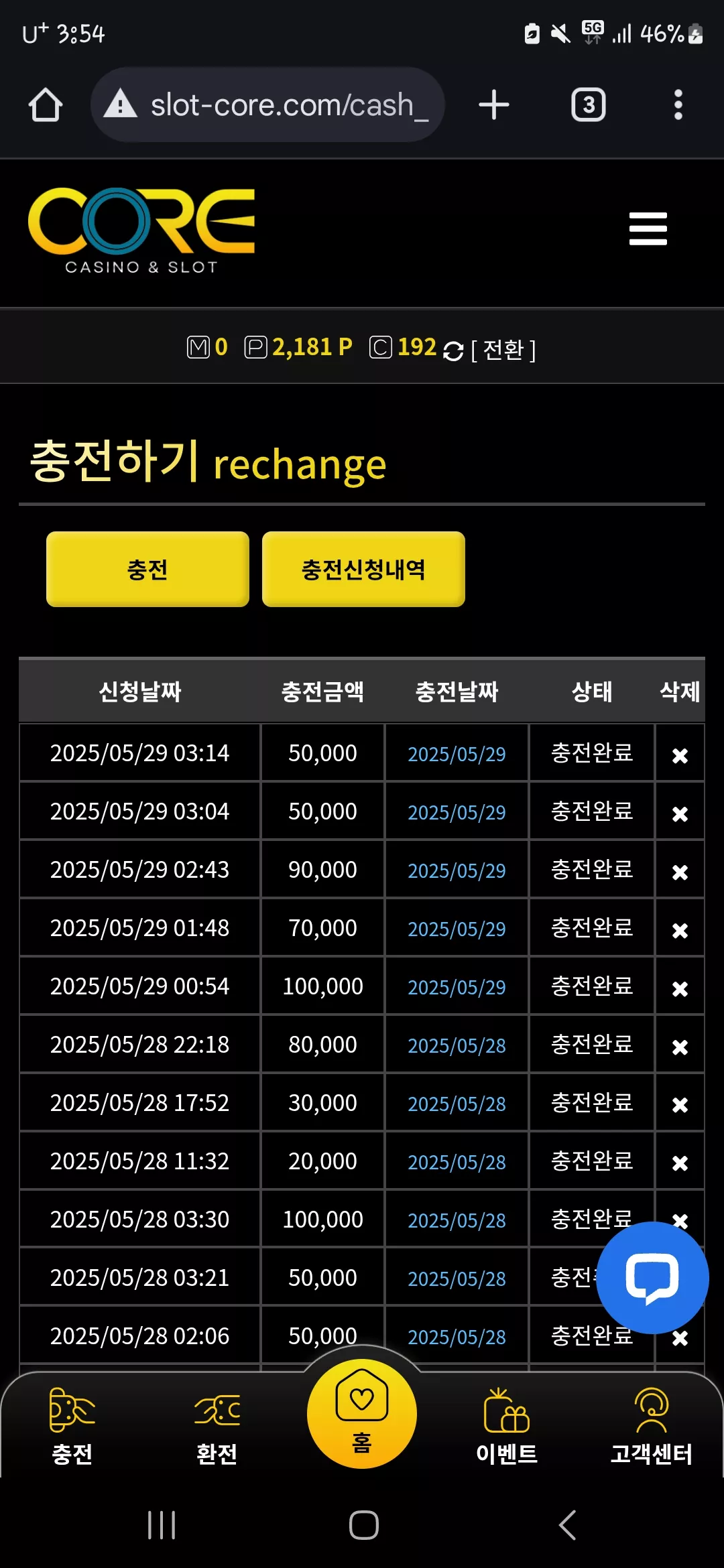Select the 충전 button under the heading

pos(147,569)
